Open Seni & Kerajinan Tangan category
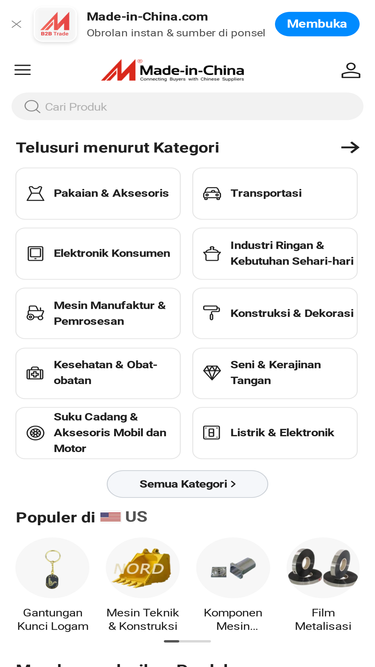The height and width of the screenshot is (667, 375). click(275, 373)
